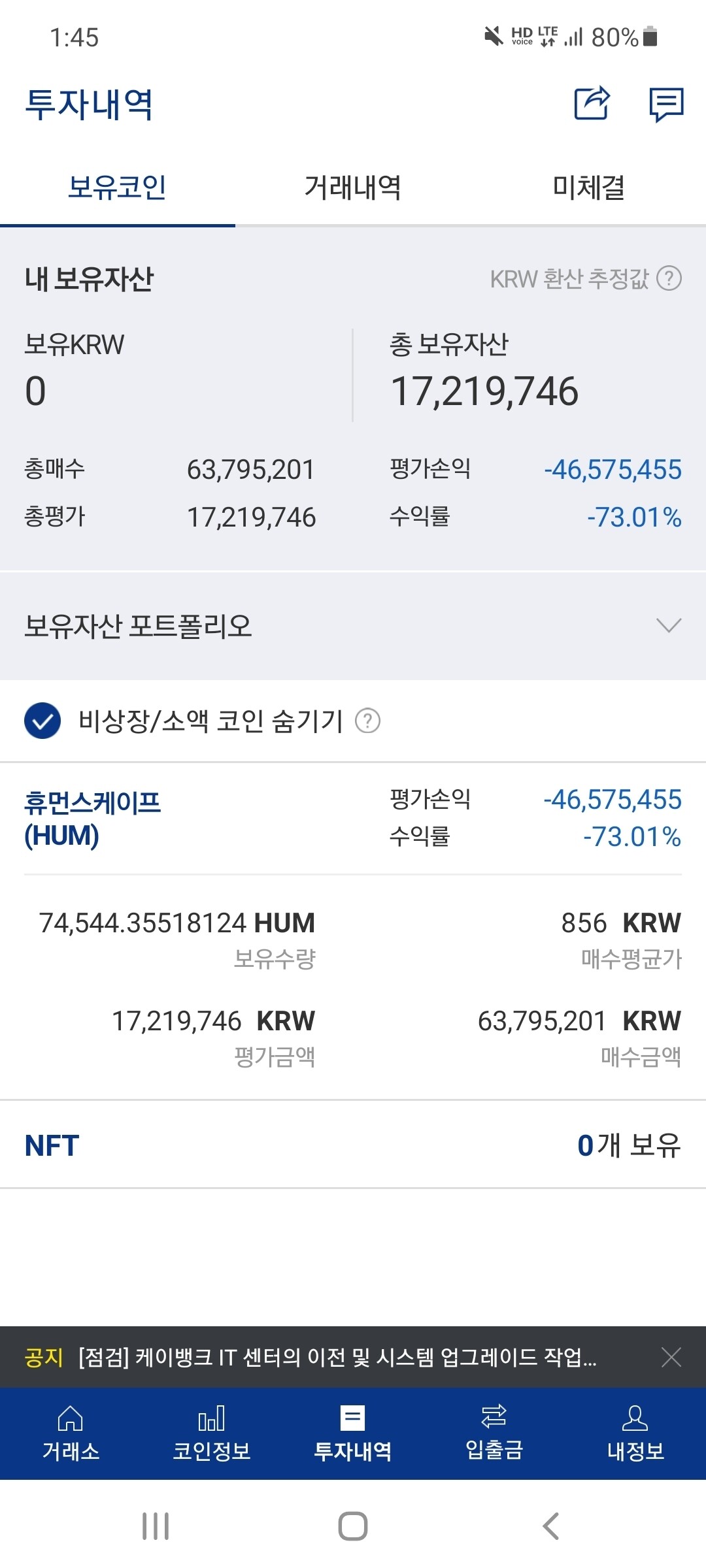Screen dimensions: 706x1568
Task: Tap the Android home button
Action: [352, 1527]
